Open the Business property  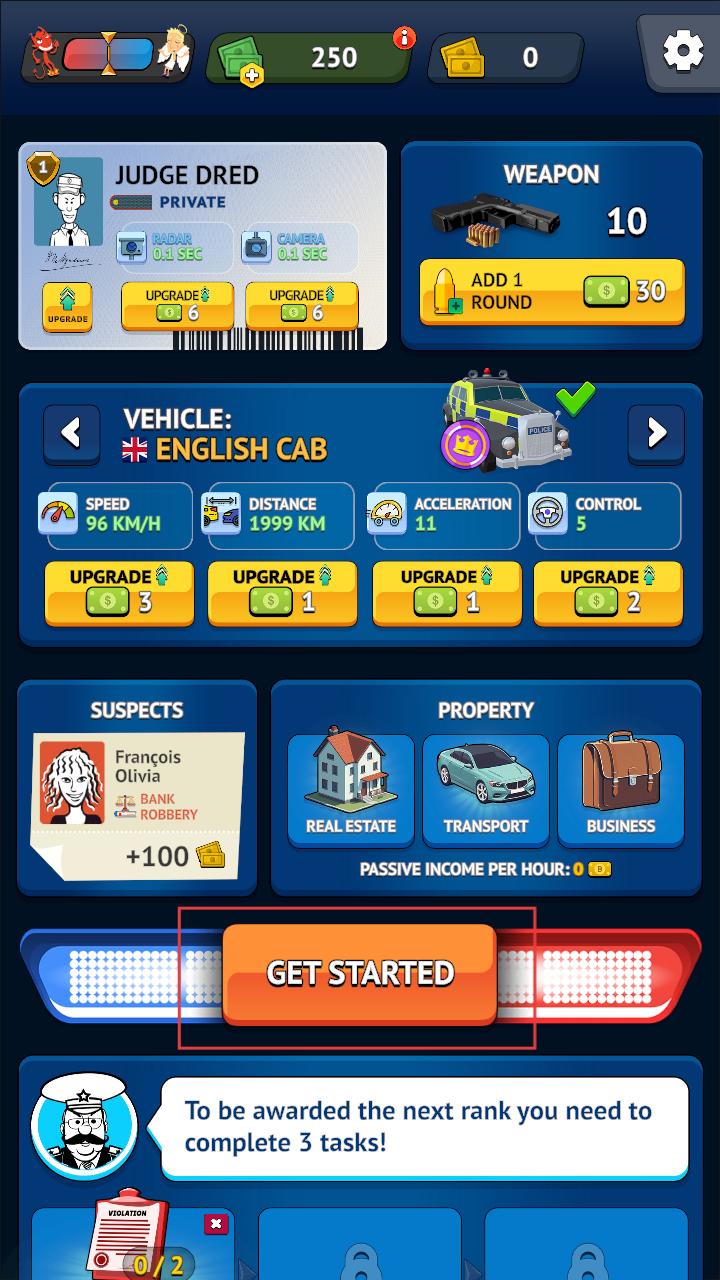[621, 790]
